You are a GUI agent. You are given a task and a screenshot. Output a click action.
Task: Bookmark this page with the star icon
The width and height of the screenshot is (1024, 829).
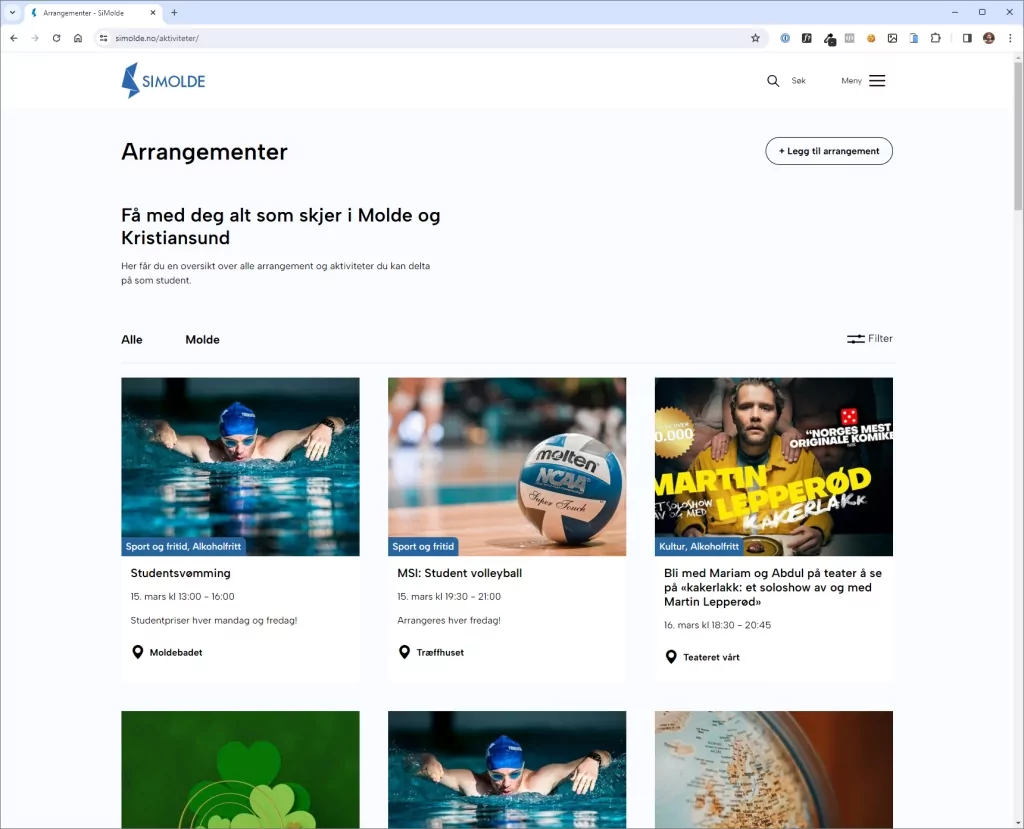tap(755, 38)
